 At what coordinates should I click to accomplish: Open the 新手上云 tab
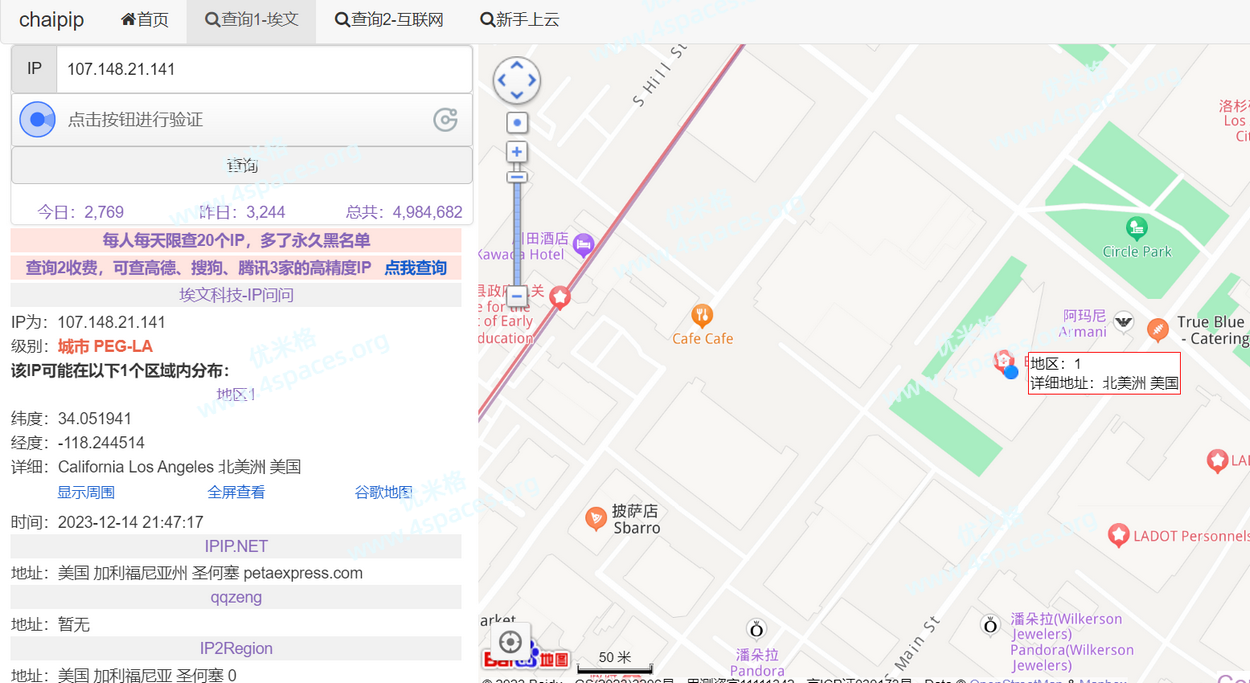point(519,20)
